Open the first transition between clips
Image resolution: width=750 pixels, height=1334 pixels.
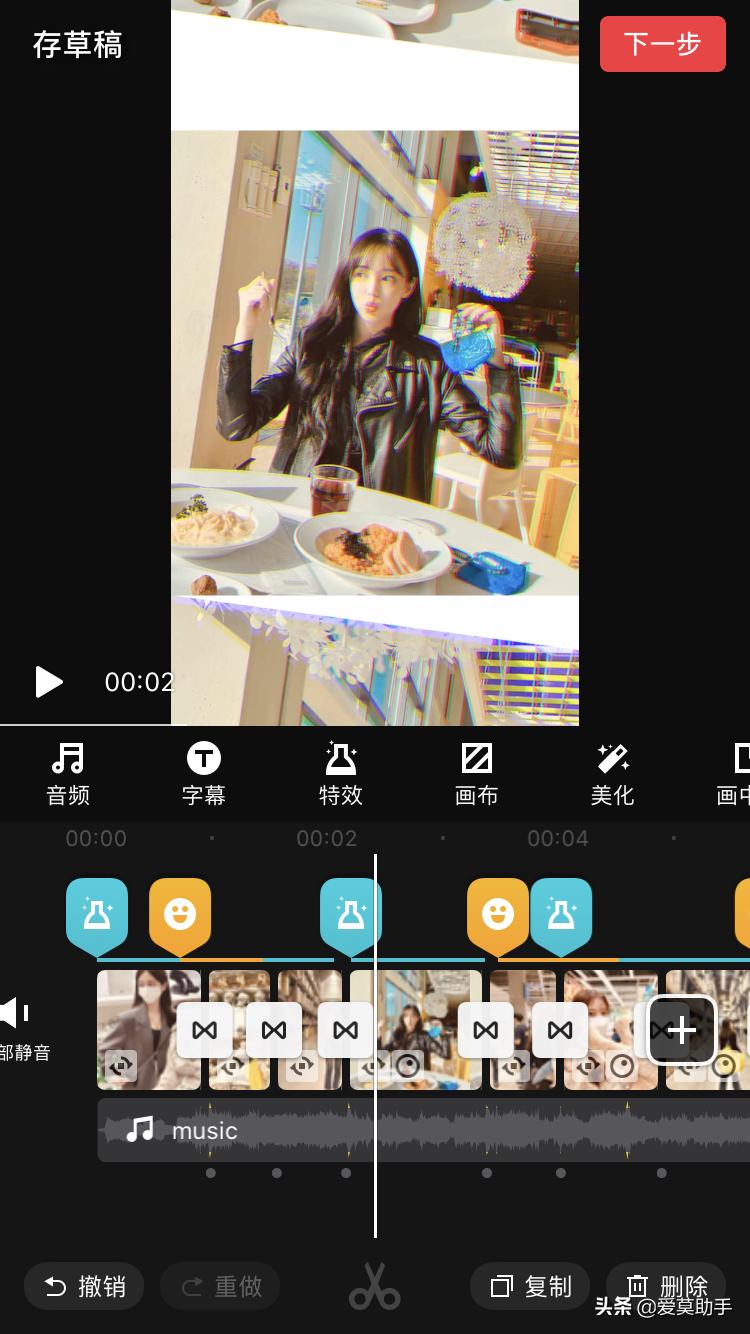point(204,1030)
